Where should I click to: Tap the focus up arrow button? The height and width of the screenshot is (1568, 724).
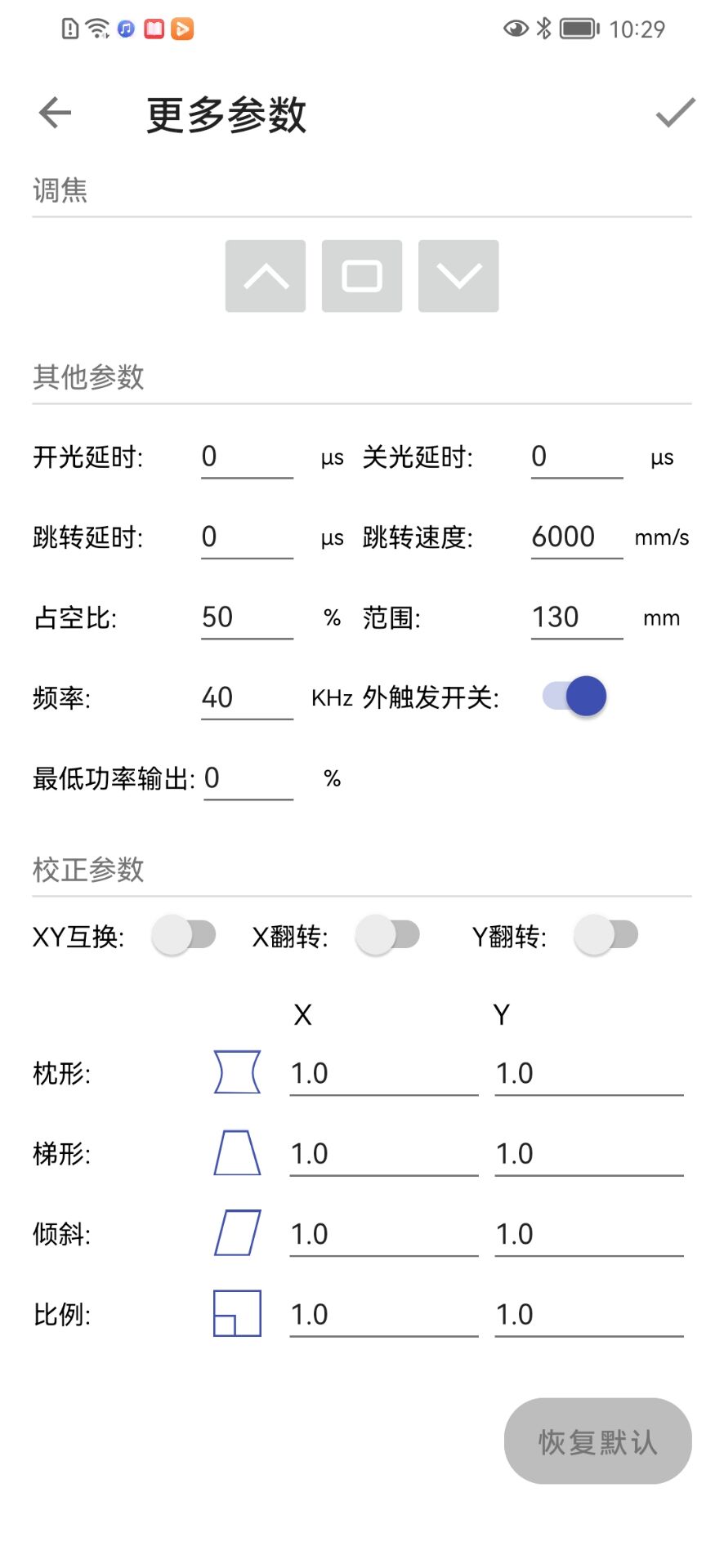266,276
